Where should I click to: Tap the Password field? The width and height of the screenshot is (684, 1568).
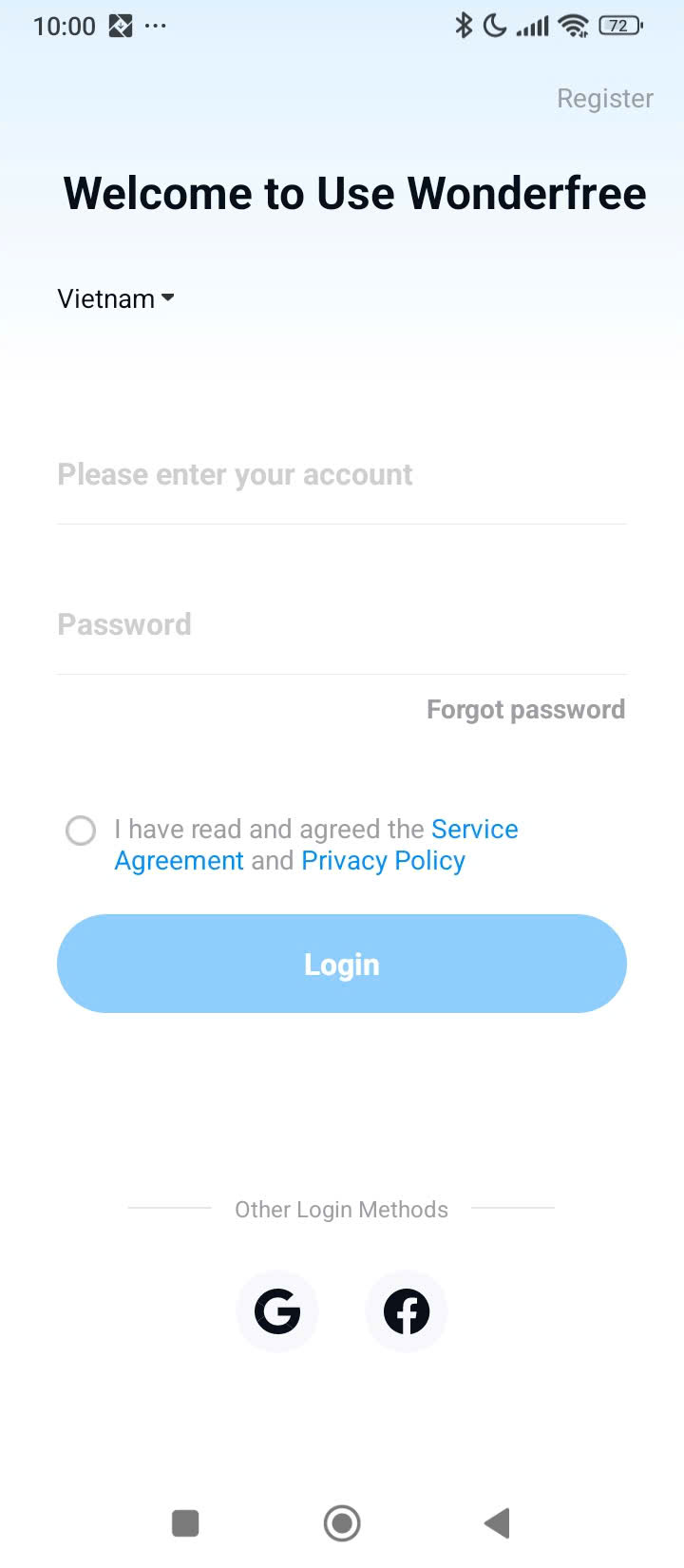[x=342, y=624]
